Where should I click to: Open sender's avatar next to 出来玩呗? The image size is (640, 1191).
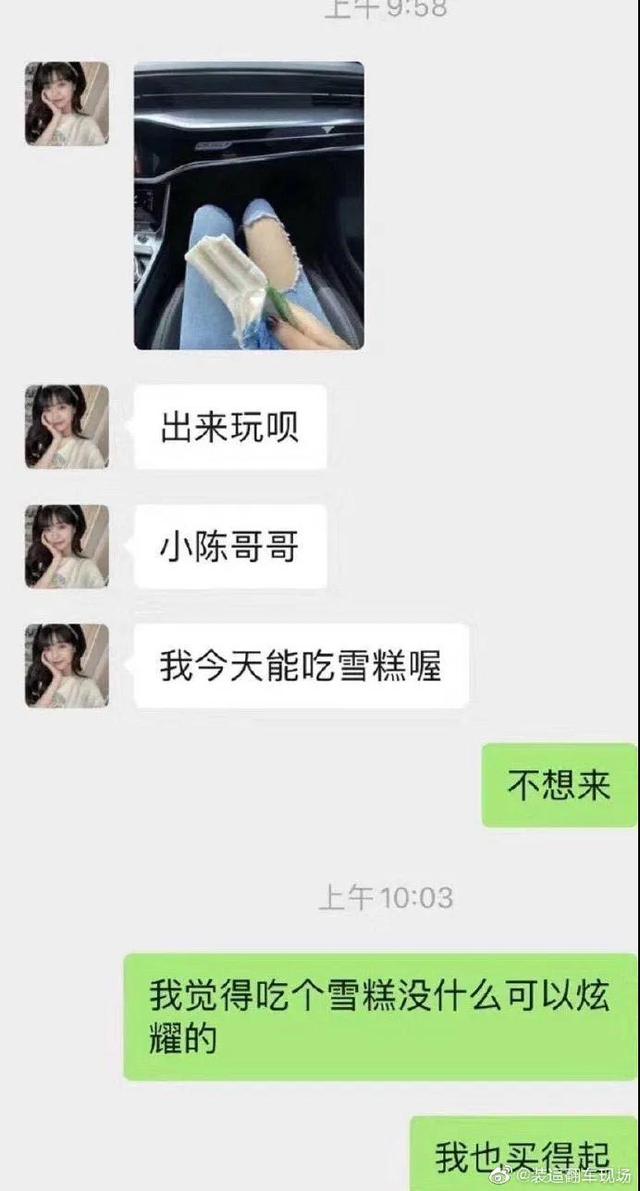coord(66,427)
